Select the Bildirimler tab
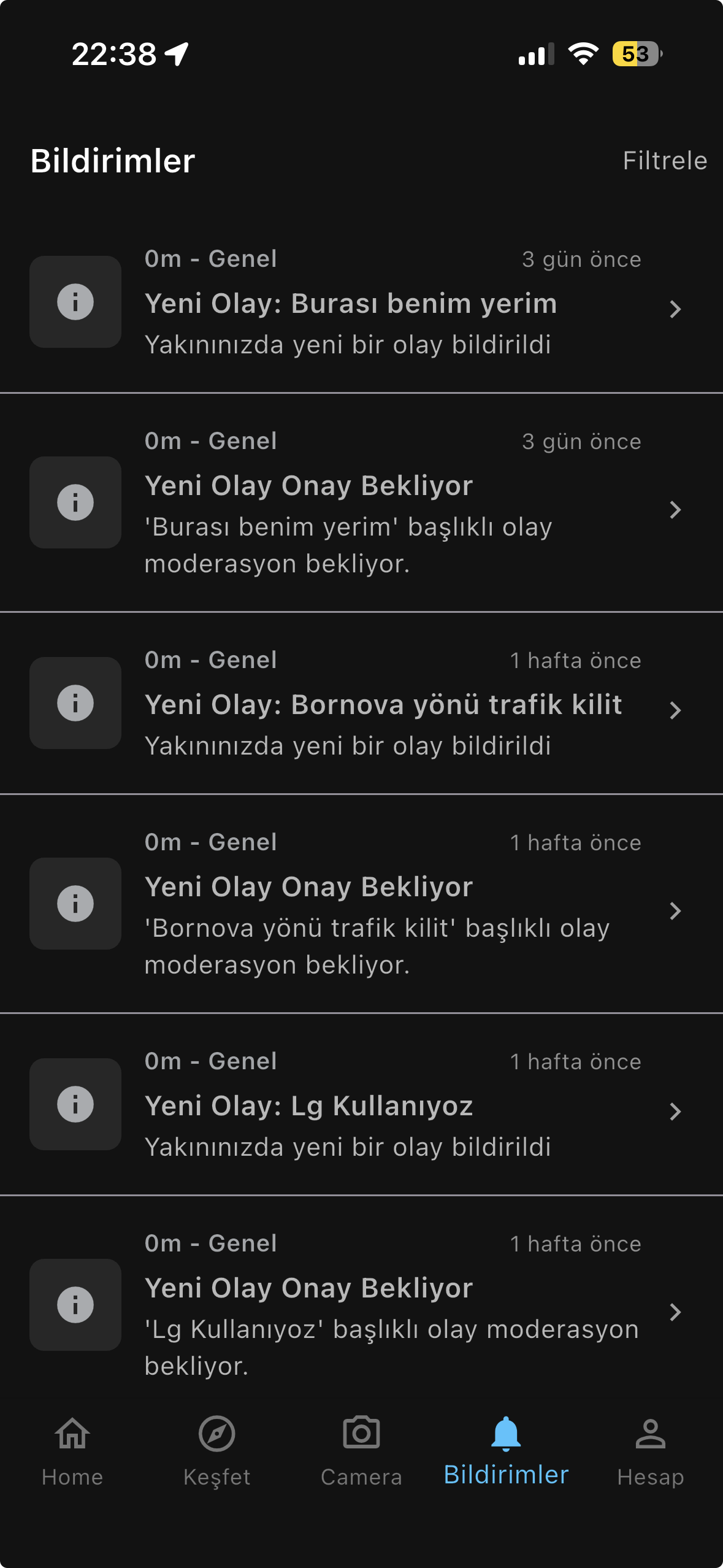Screen dimensions: 723x1568 (506, 1451)
